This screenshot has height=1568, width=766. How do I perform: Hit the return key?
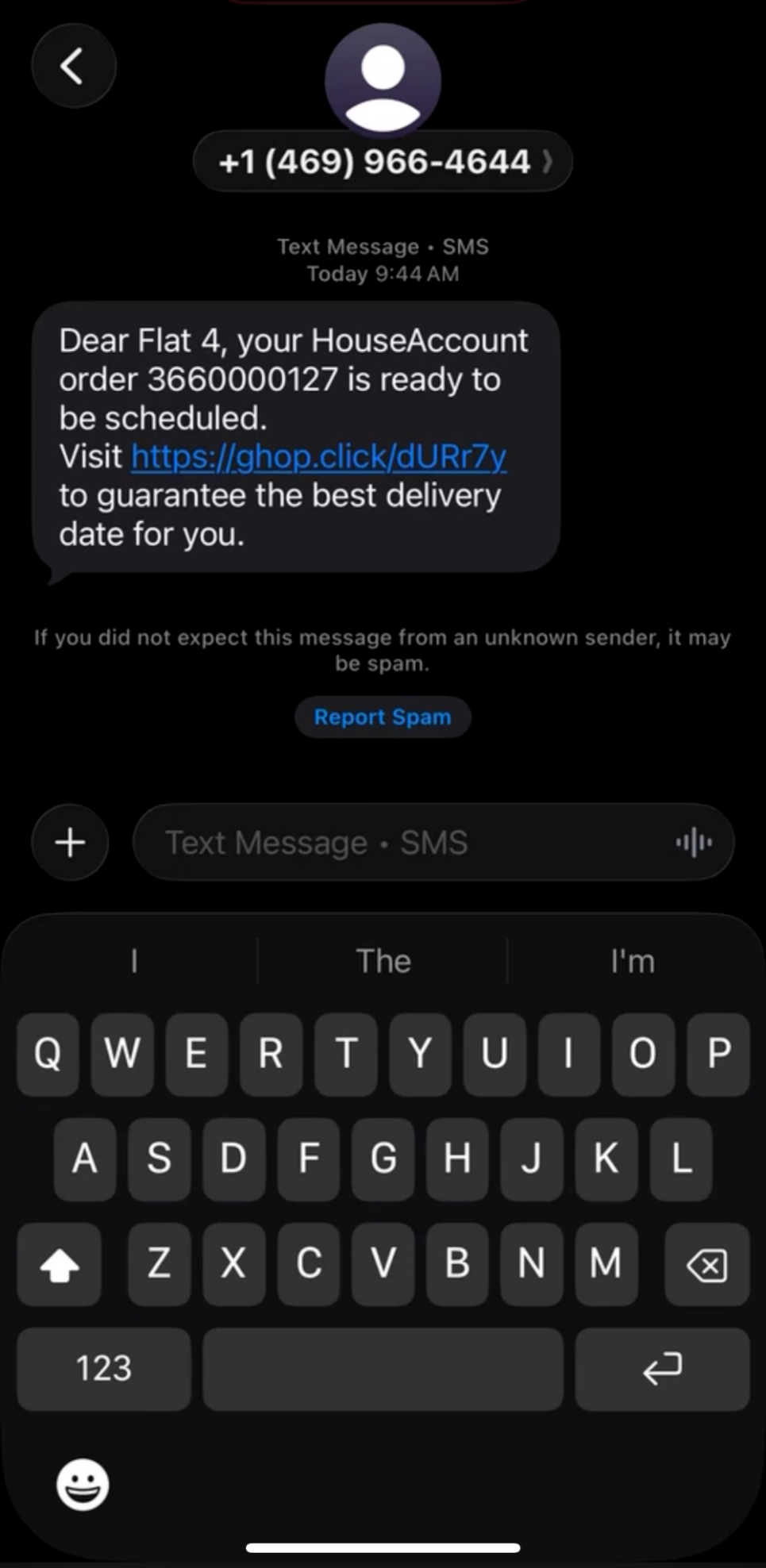click(x=662, y=1368)
